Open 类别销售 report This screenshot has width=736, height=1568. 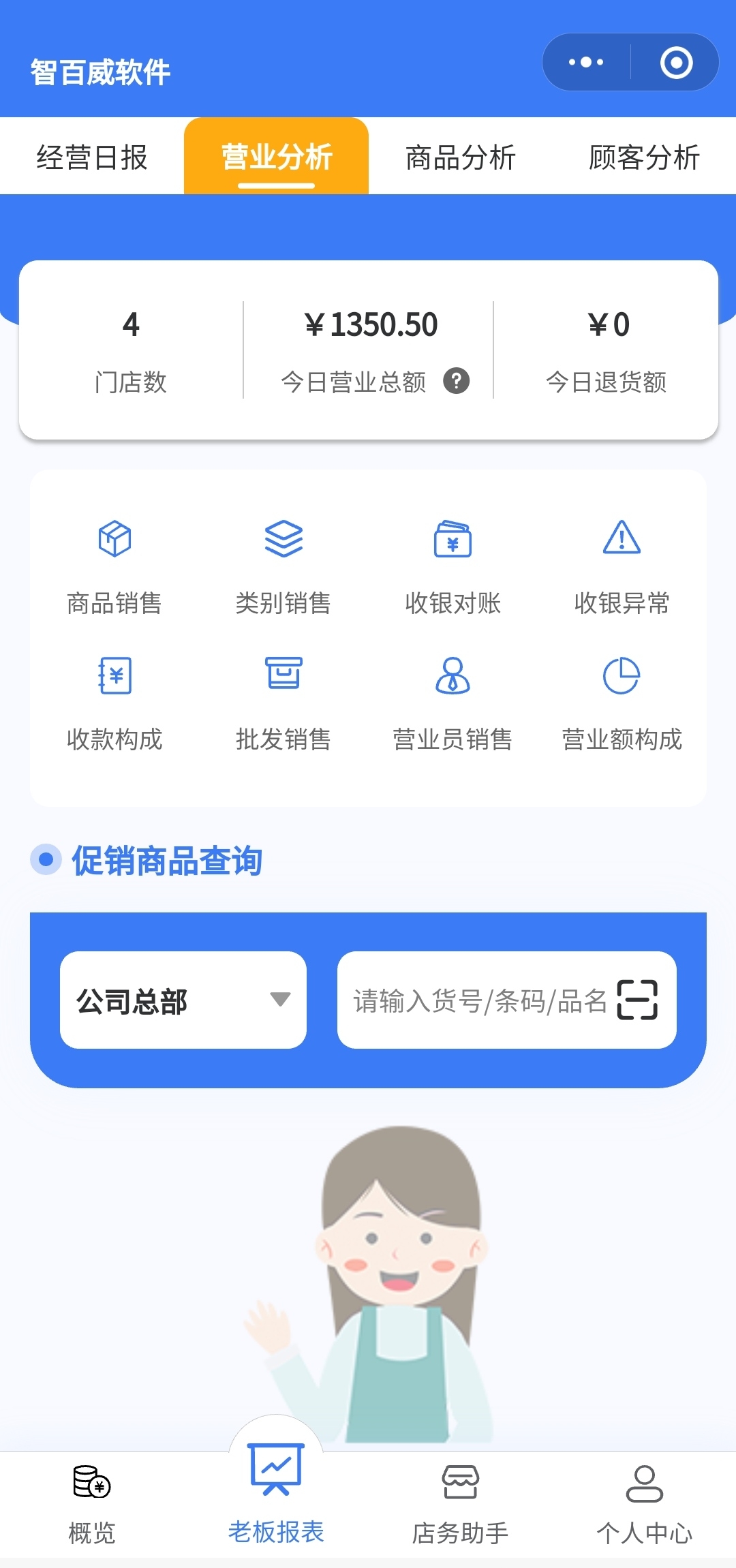point(283,567)
